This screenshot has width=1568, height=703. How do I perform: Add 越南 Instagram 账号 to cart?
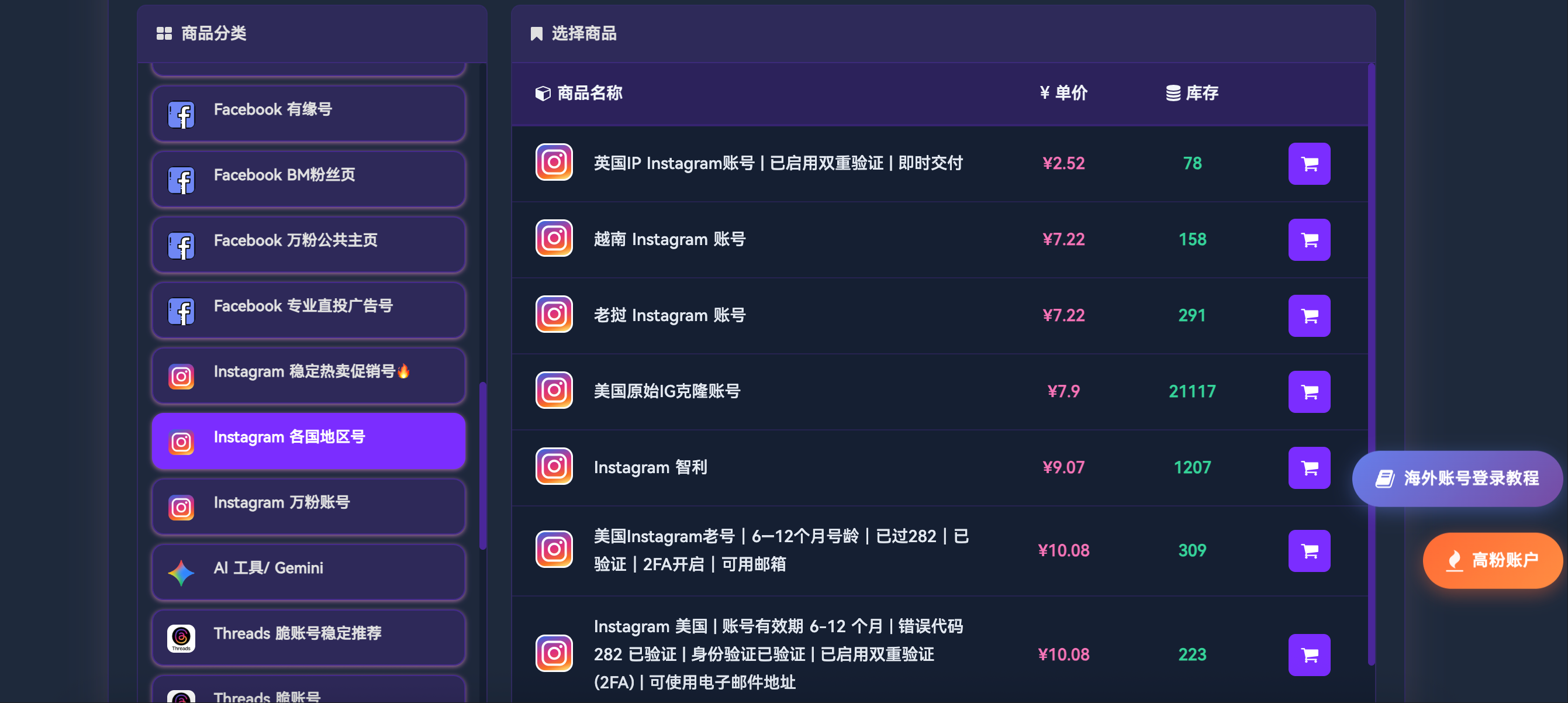pos(1308,239)
